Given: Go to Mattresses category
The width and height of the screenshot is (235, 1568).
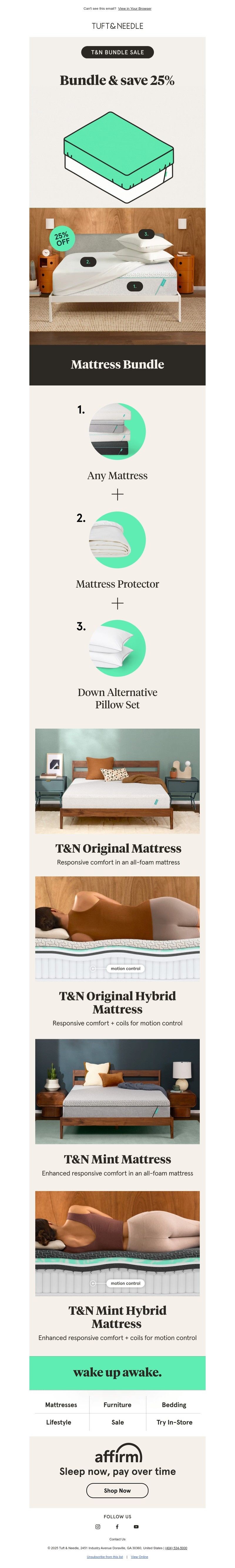Looking at the screenshot, I should 61,1404.
